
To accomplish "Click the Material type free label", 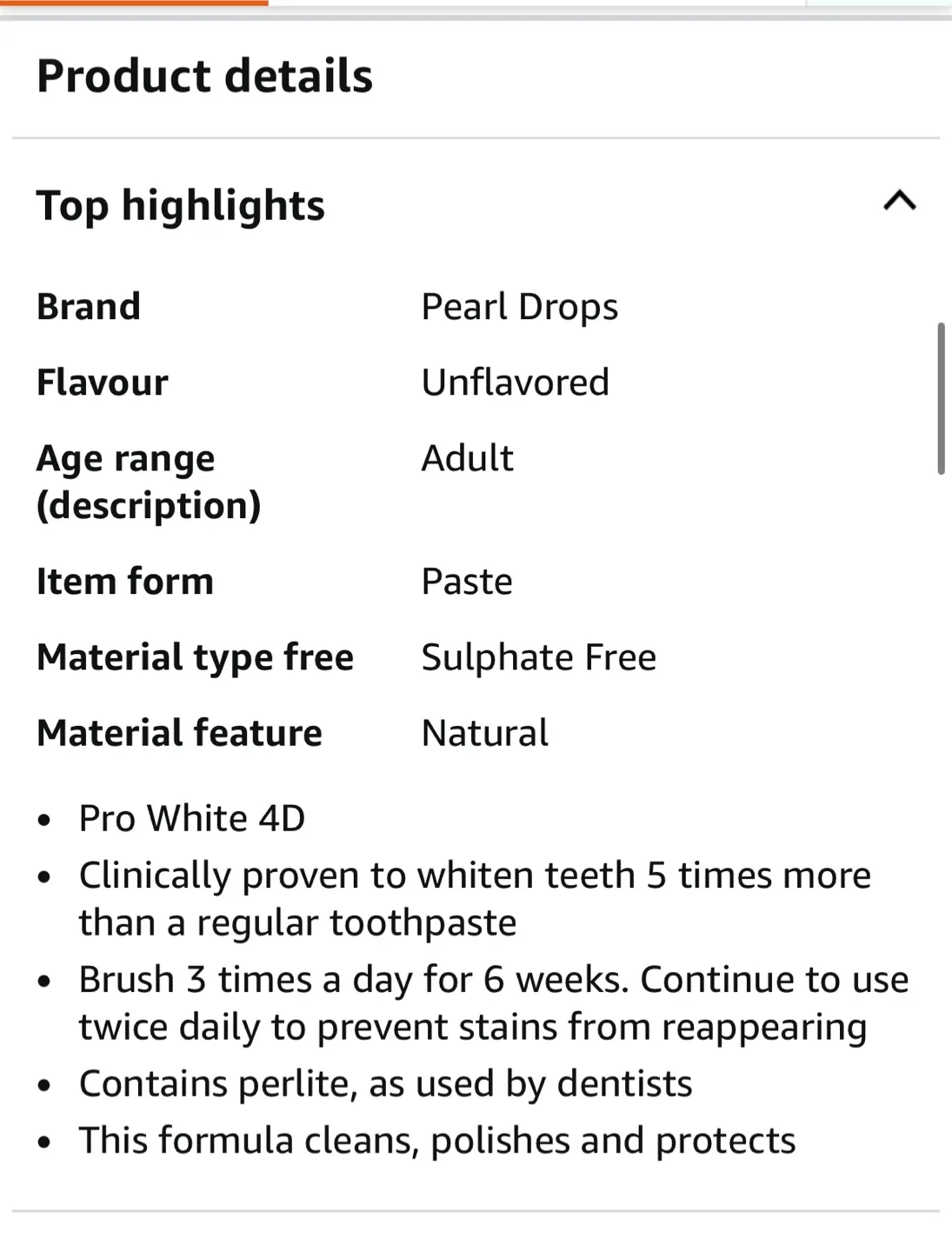I will tap(194, 657).
